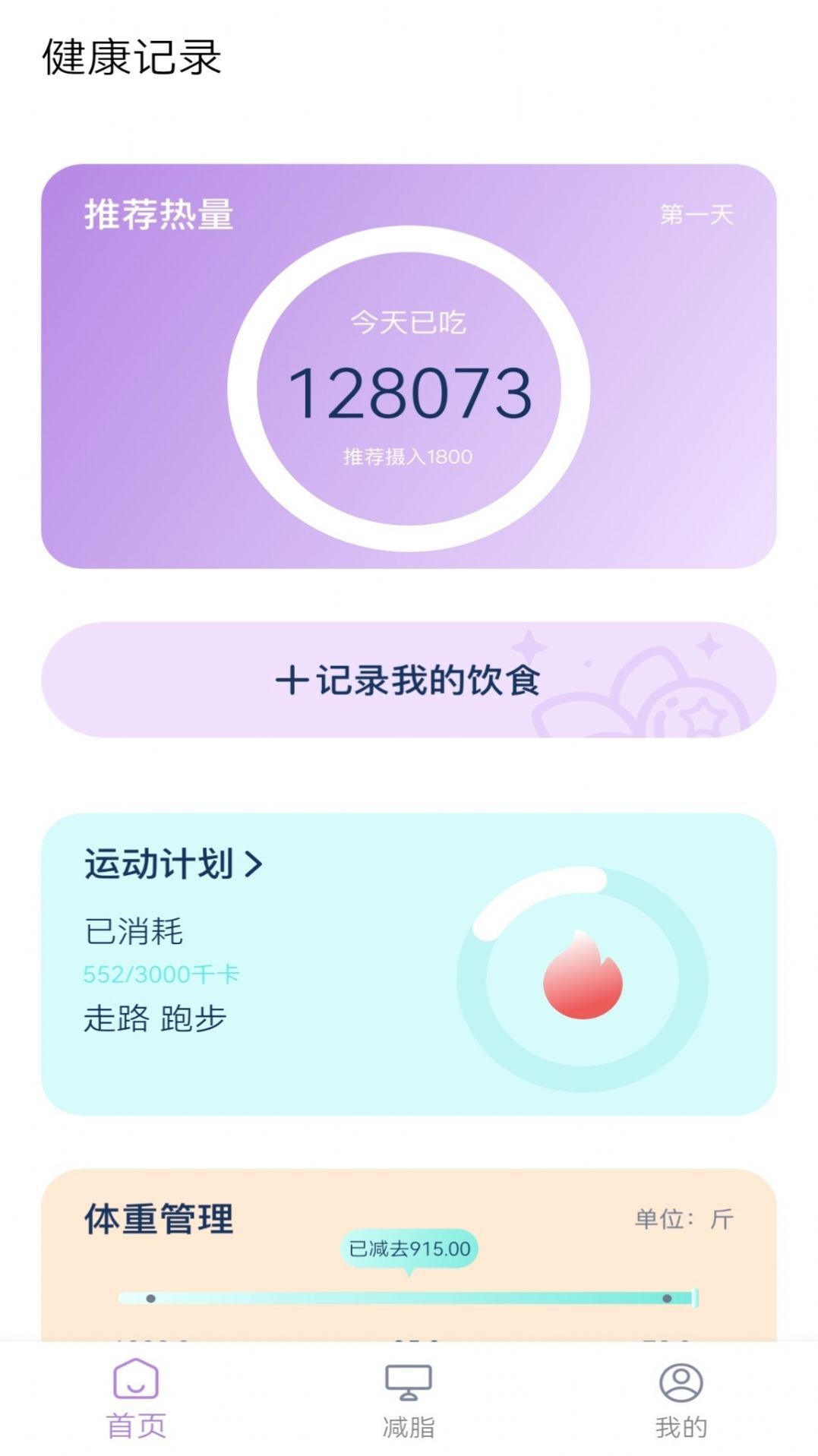This screenshot has width=818, height=1456.
Task: Click the plus icon before 记录我的饮食
Action: click(x=291, y=681)
